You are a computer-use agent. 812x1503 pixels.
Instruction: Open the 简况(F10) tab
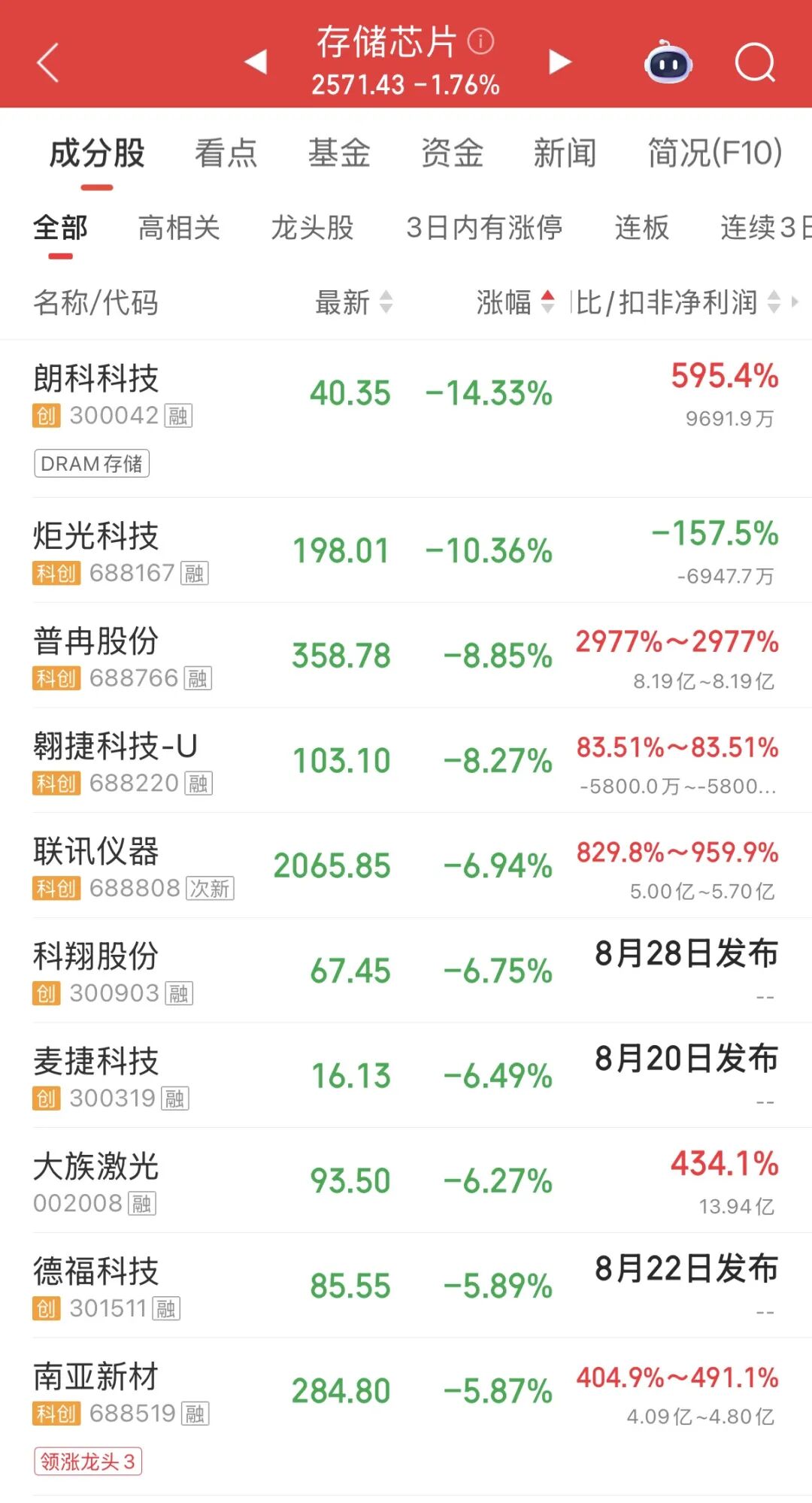pos(715,153)
